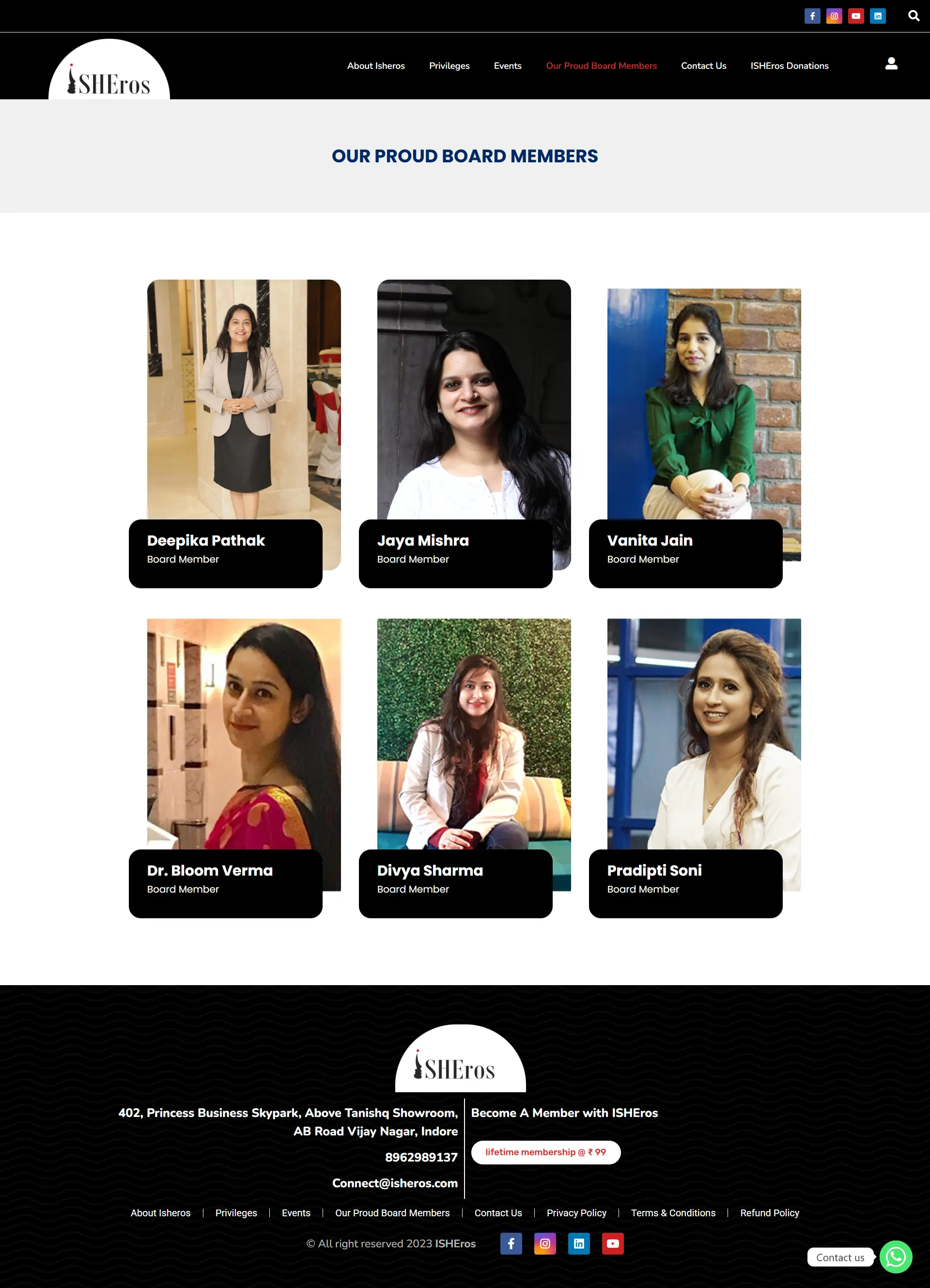930x1288 pixels.
Task: Open the LinkedIn icon in the footer
Action: [578, 1243]
